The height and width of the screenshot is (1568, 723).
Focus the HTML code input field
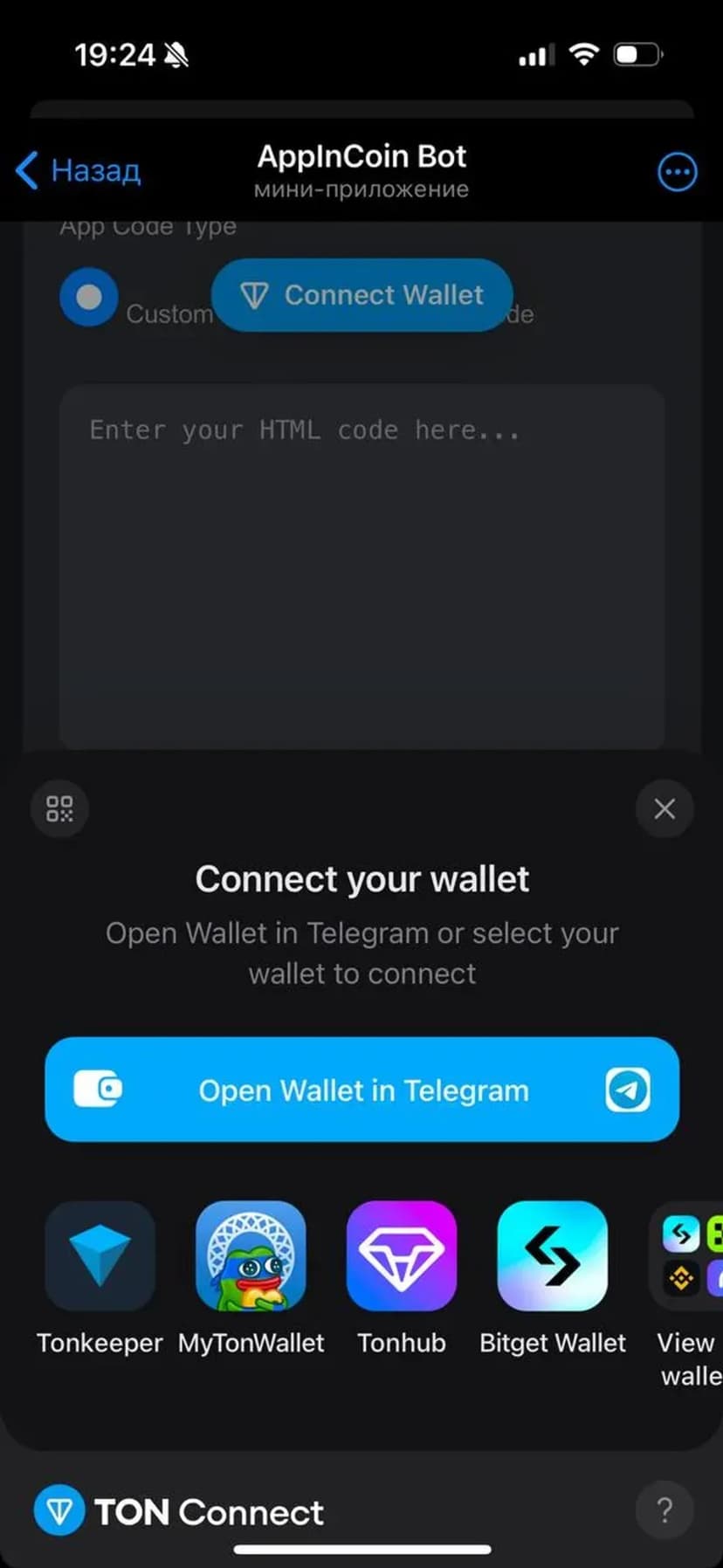coord(361,566)
